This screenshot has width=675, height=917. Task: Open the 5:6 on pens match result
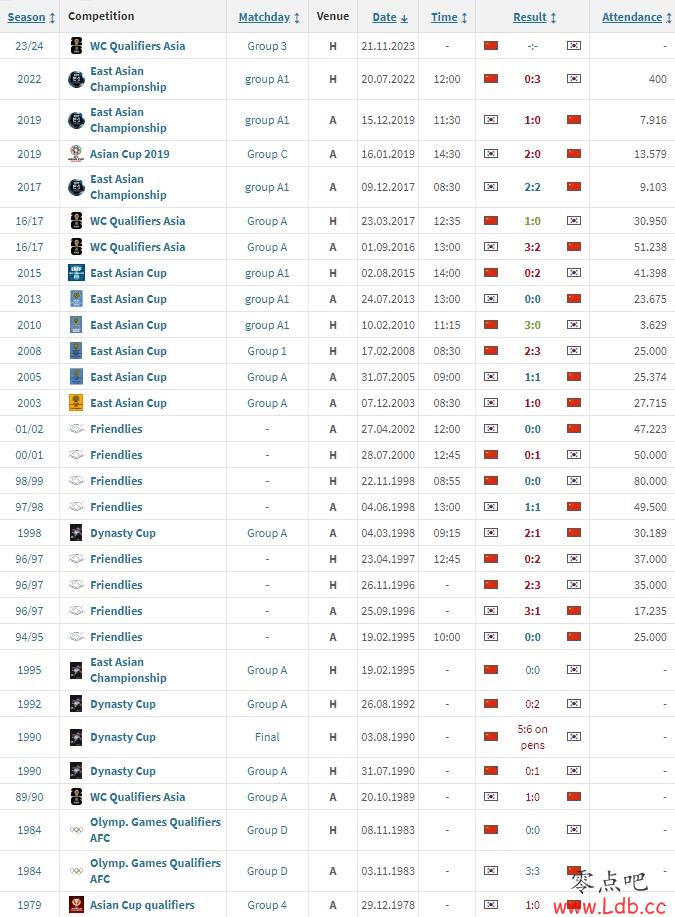pyautogui.click(x=532, y=737)
